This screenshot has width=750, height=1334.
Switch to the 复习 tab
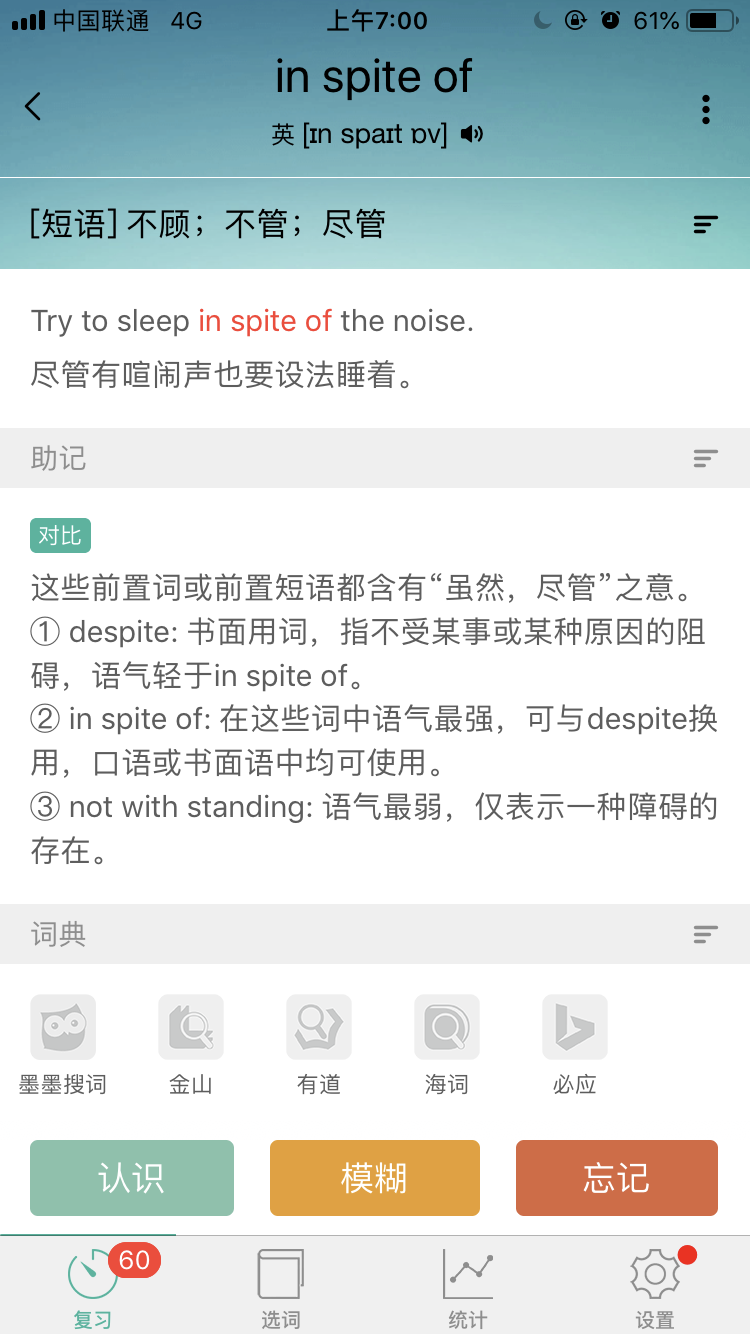[93, 1286]
